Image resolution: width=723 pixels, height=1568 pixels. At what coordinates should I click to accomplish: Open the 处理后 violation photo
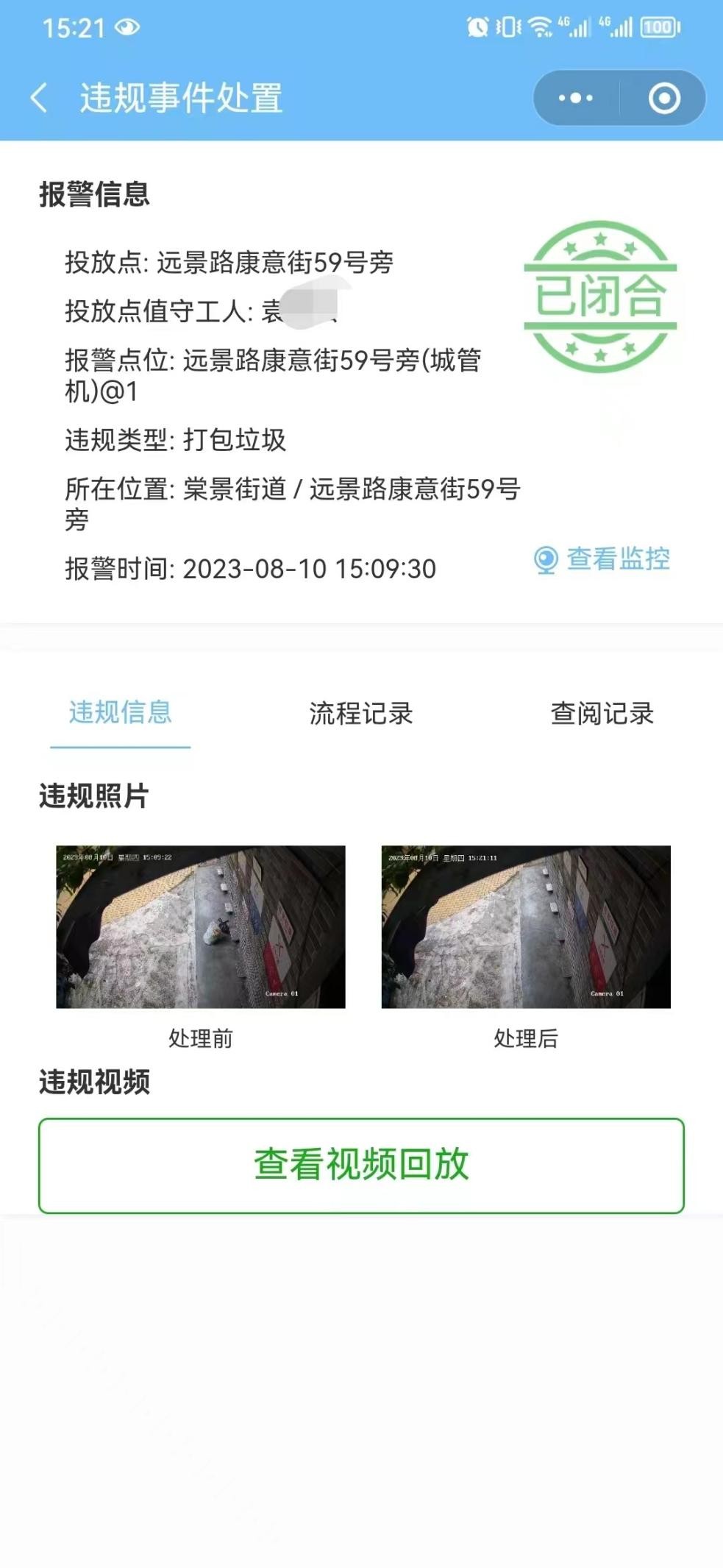[x=526, y=926]
